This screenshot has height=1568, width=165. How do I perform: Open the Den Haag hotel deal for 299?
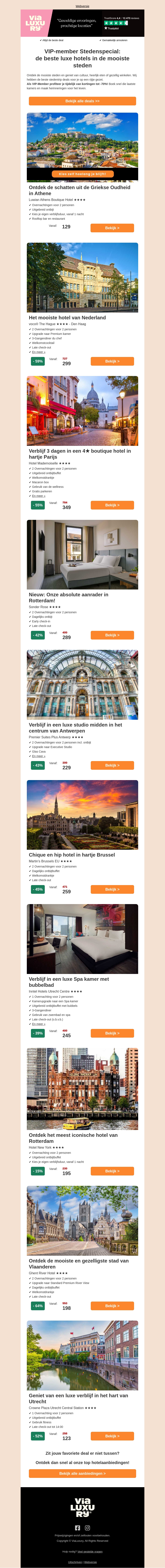112,361
